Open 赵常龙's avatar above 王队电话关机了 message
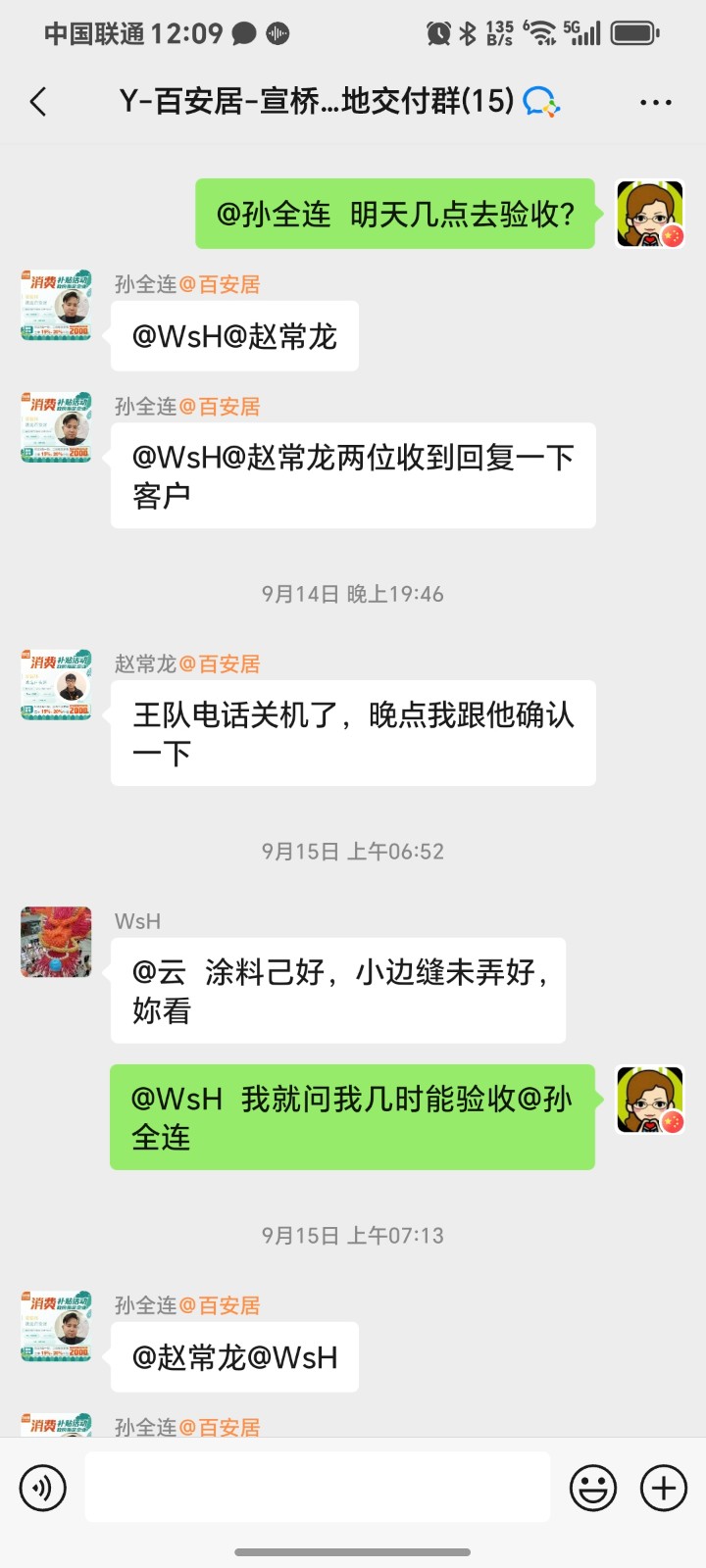706x1568 pixels. pyautogui.click(x=57, y=684)
